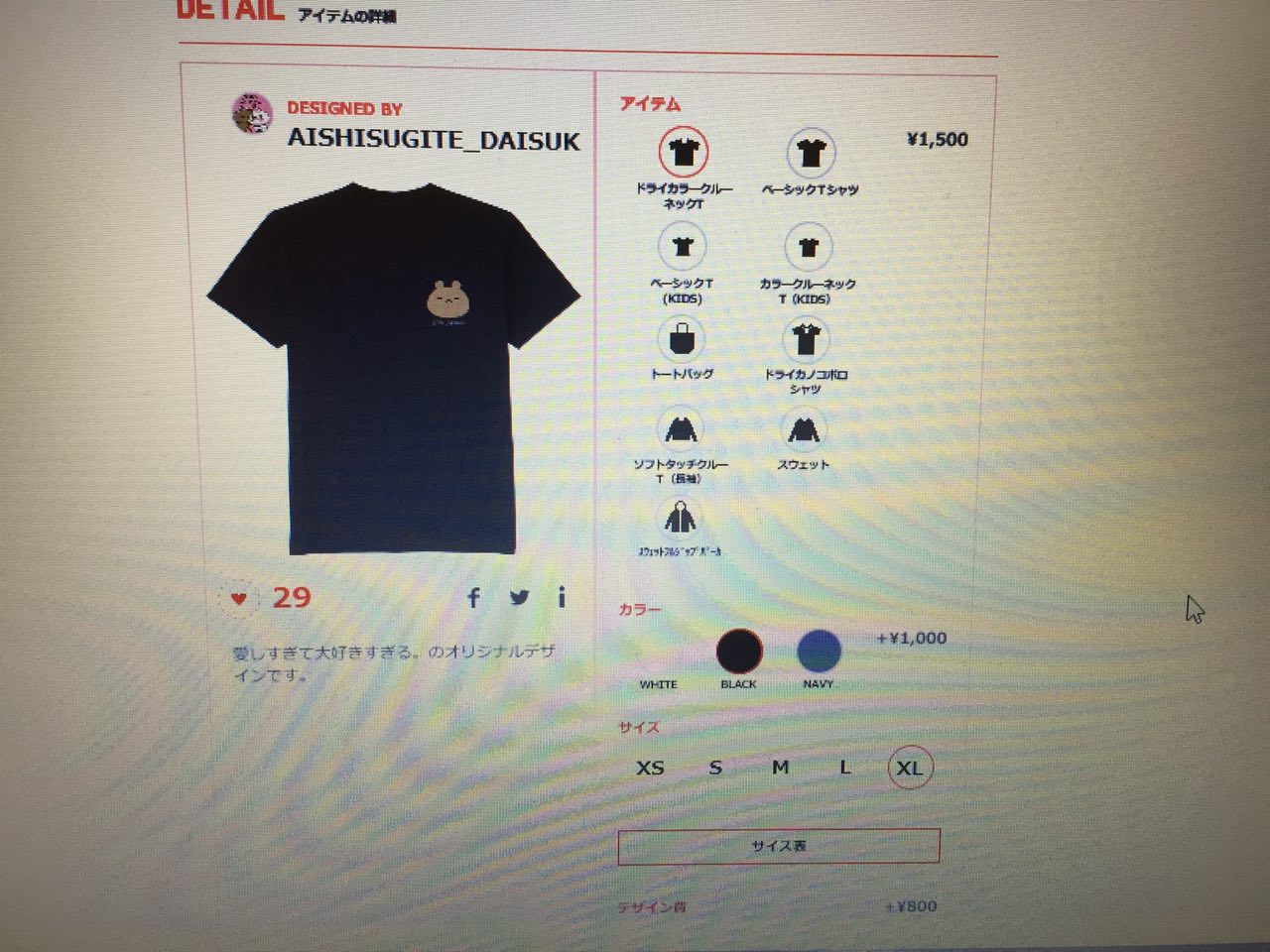This screenshot has height=952, width=1270.
Task: Open designer AISHISUGITE_DAISUK profile
Action: [x=433, y=140]
